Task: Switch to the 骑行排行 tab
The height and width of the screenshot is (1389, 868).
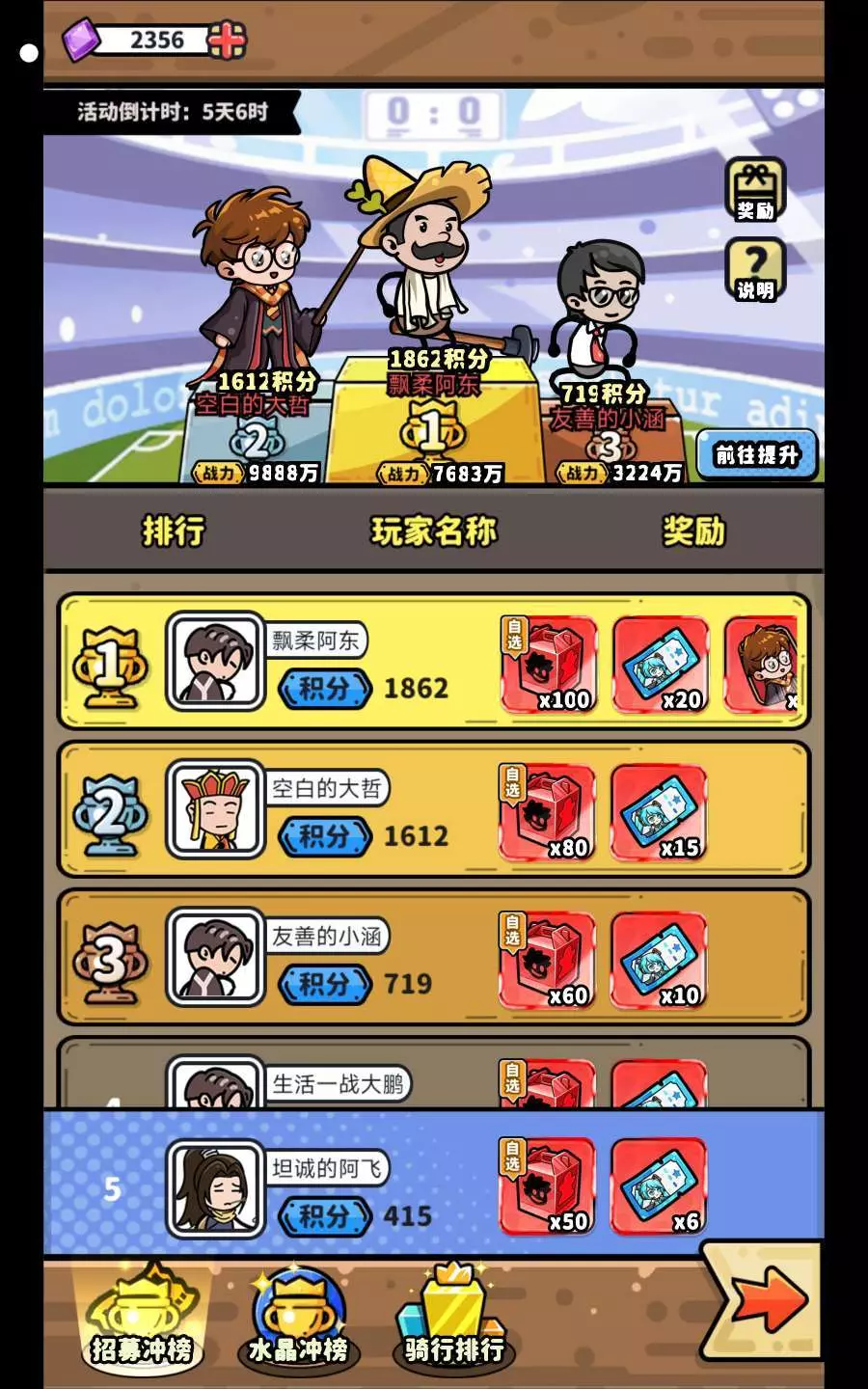Action: tap(453, 1318)
